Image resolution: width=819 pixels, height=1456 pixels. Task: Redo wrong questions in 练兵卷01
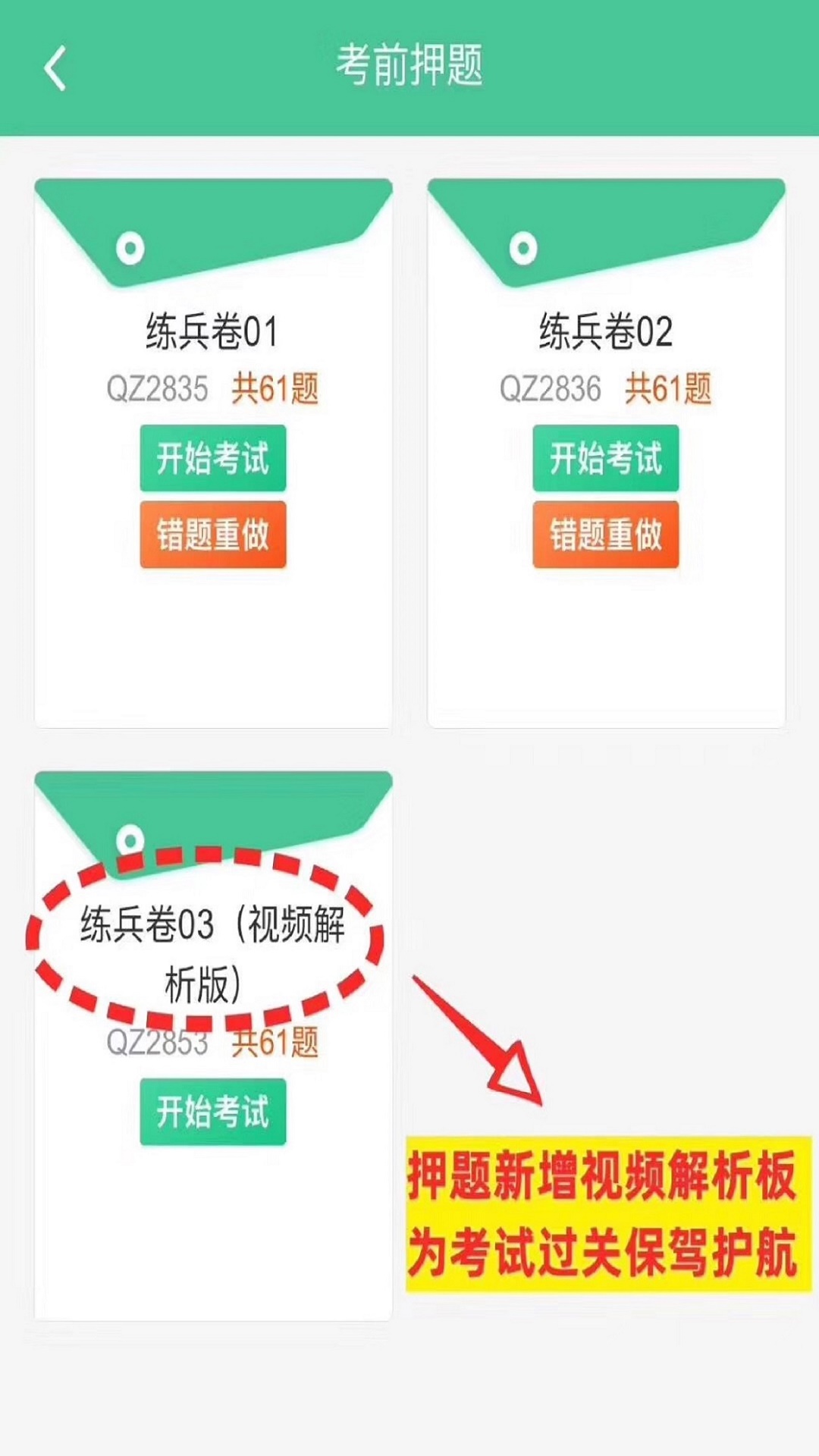(x=213, y=535)
